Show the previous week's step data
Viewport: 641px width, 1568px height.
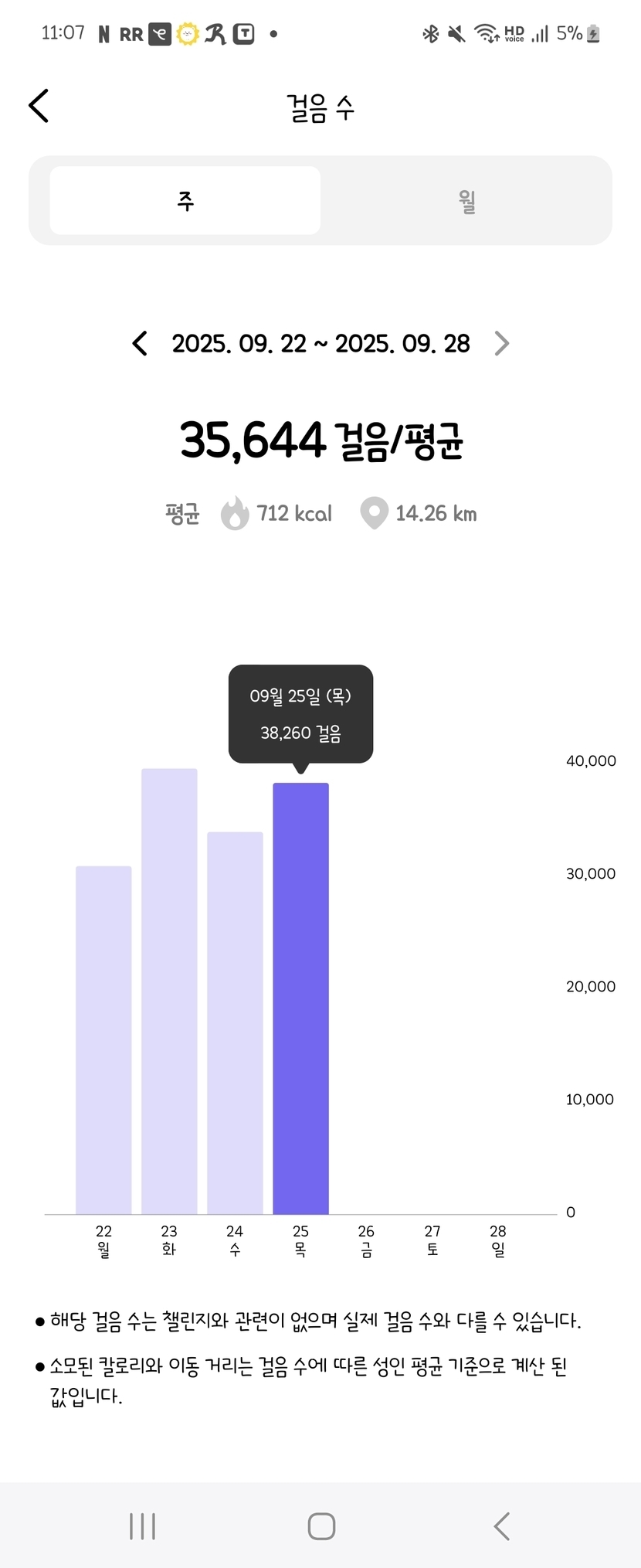(x=140, y=344)
